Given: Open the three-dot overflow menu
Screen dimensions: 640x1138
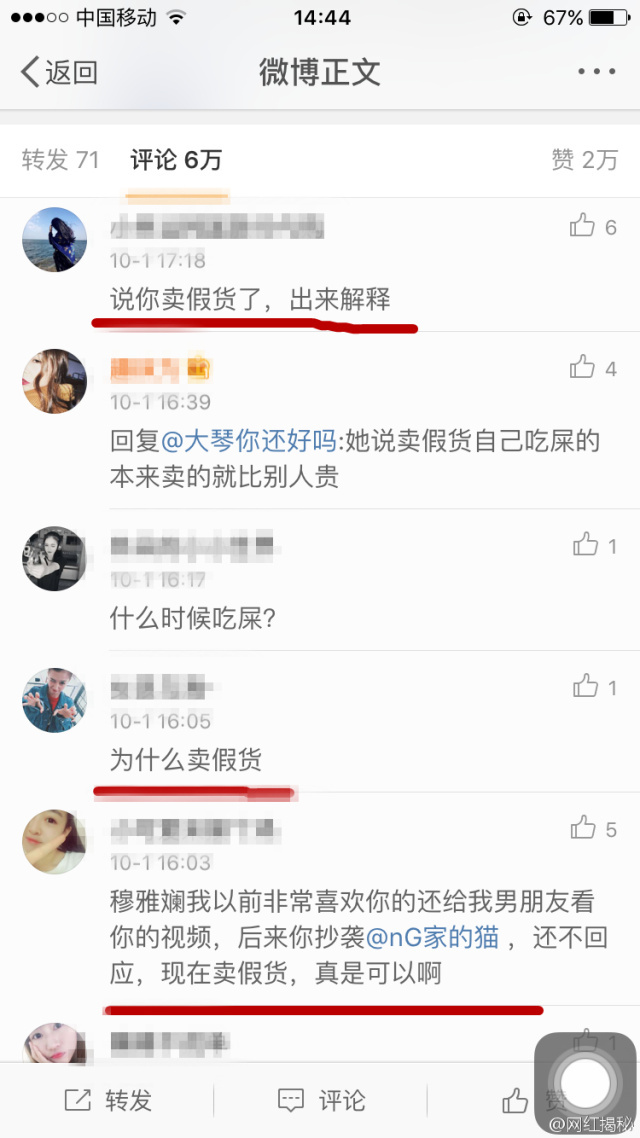Looking at the screenshot, I should pos(597,72).
